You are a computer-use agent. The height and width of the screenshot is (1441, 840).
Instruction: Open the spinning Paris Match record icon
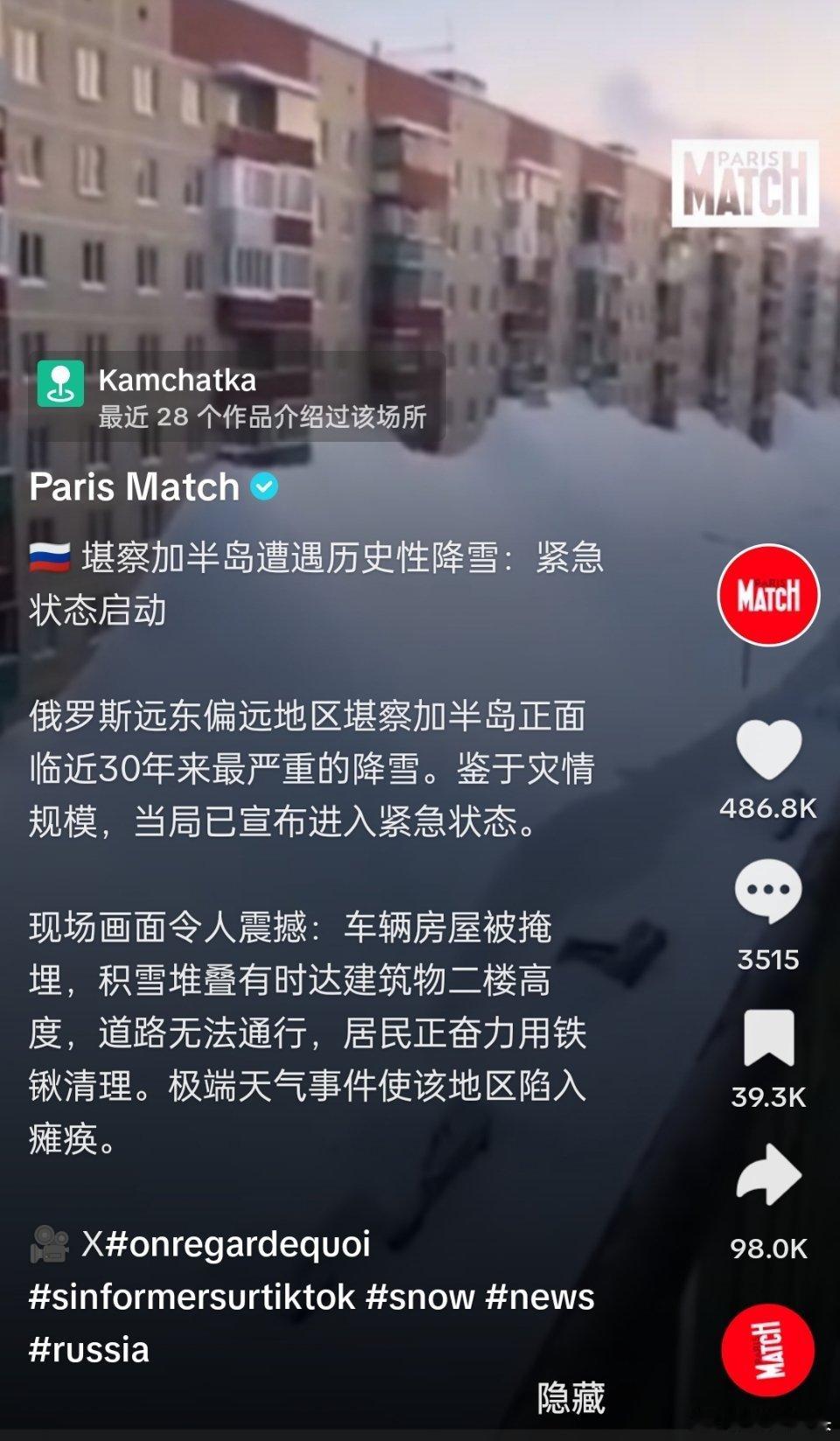point(767,1349)
